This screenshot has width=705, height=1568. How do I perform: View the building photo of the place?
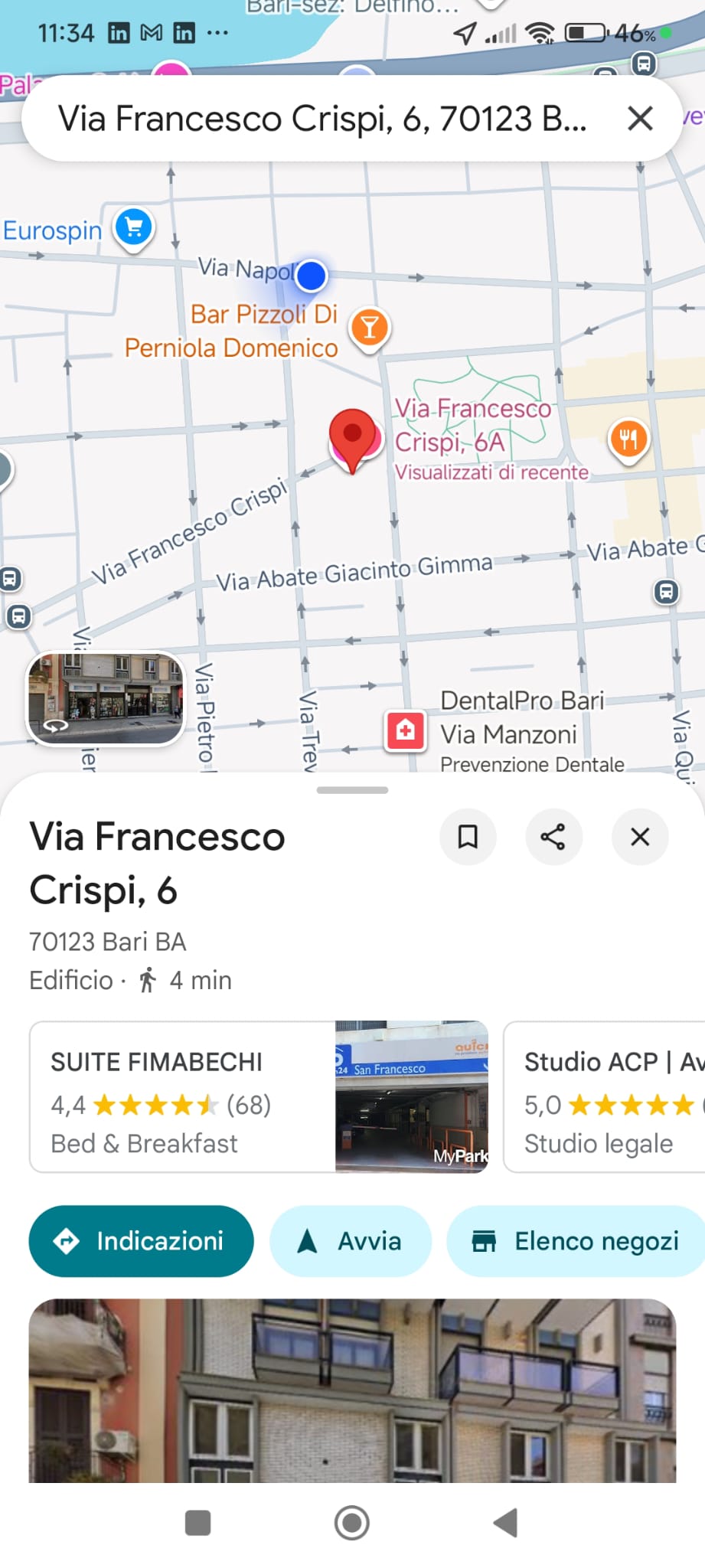[x=352, y=1390]
